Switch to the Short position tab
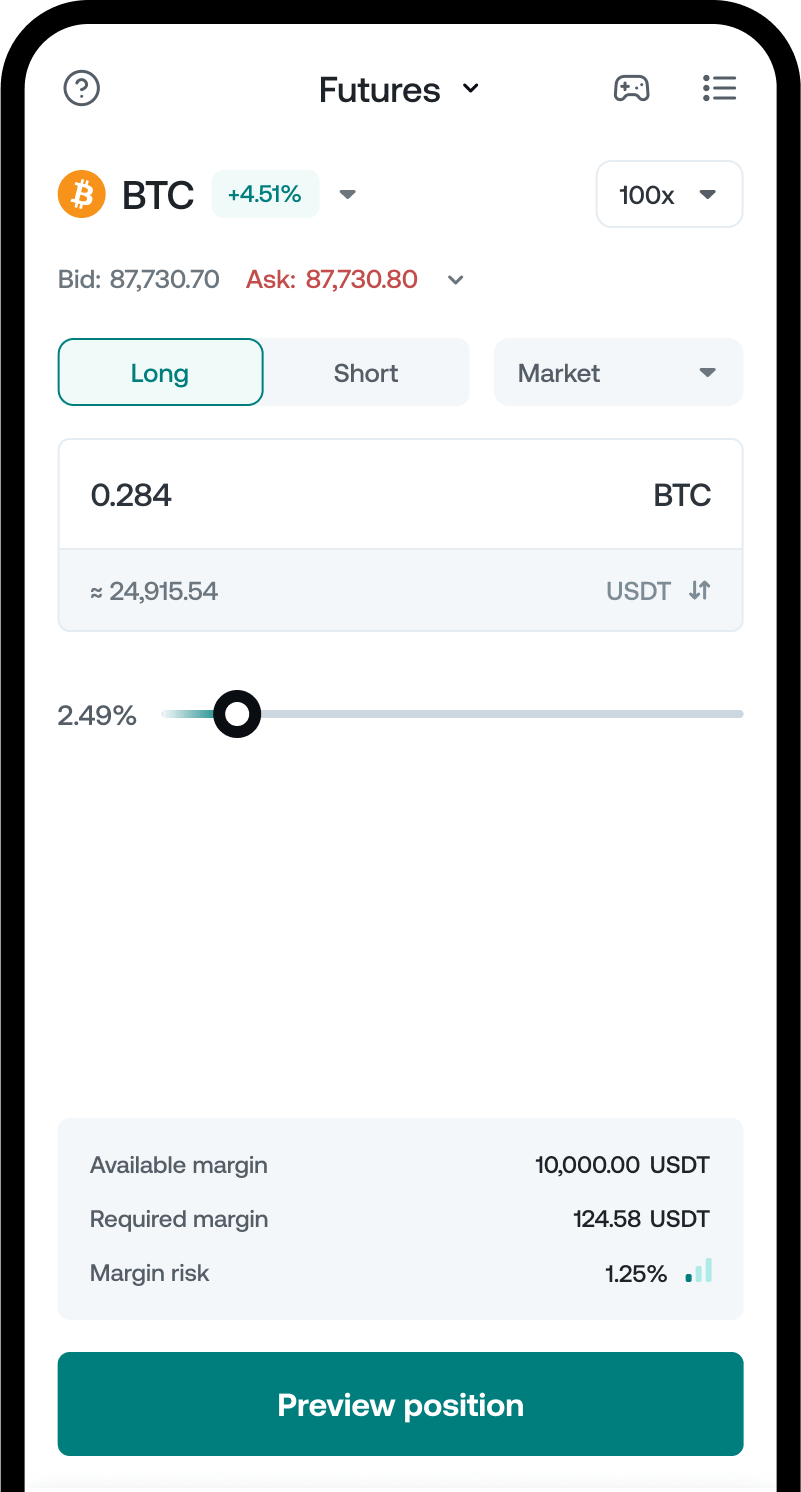Image resolution: width=801 pixels, height=1492 pixels. pyautogui.click(x=366, y=372)
